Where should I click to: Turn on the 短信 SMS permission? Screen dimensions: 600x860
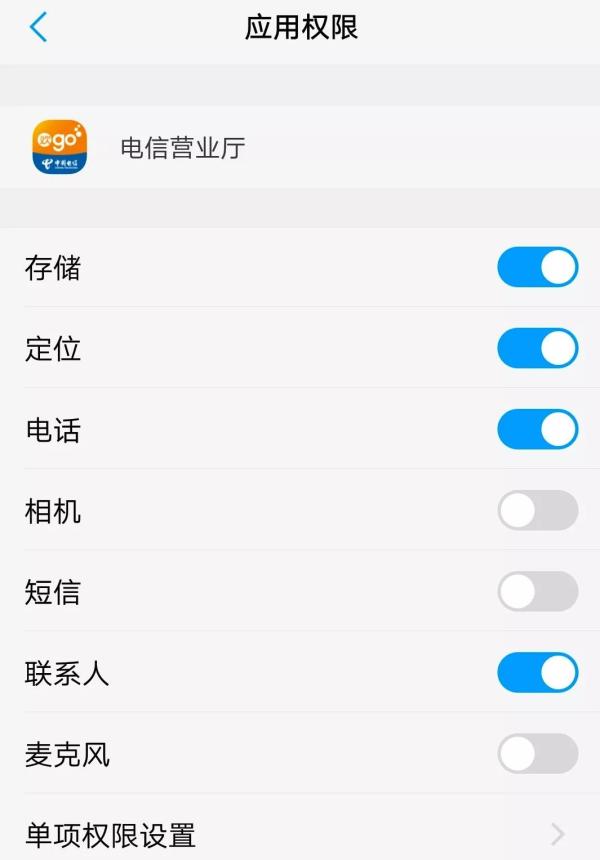pos(537,592)
